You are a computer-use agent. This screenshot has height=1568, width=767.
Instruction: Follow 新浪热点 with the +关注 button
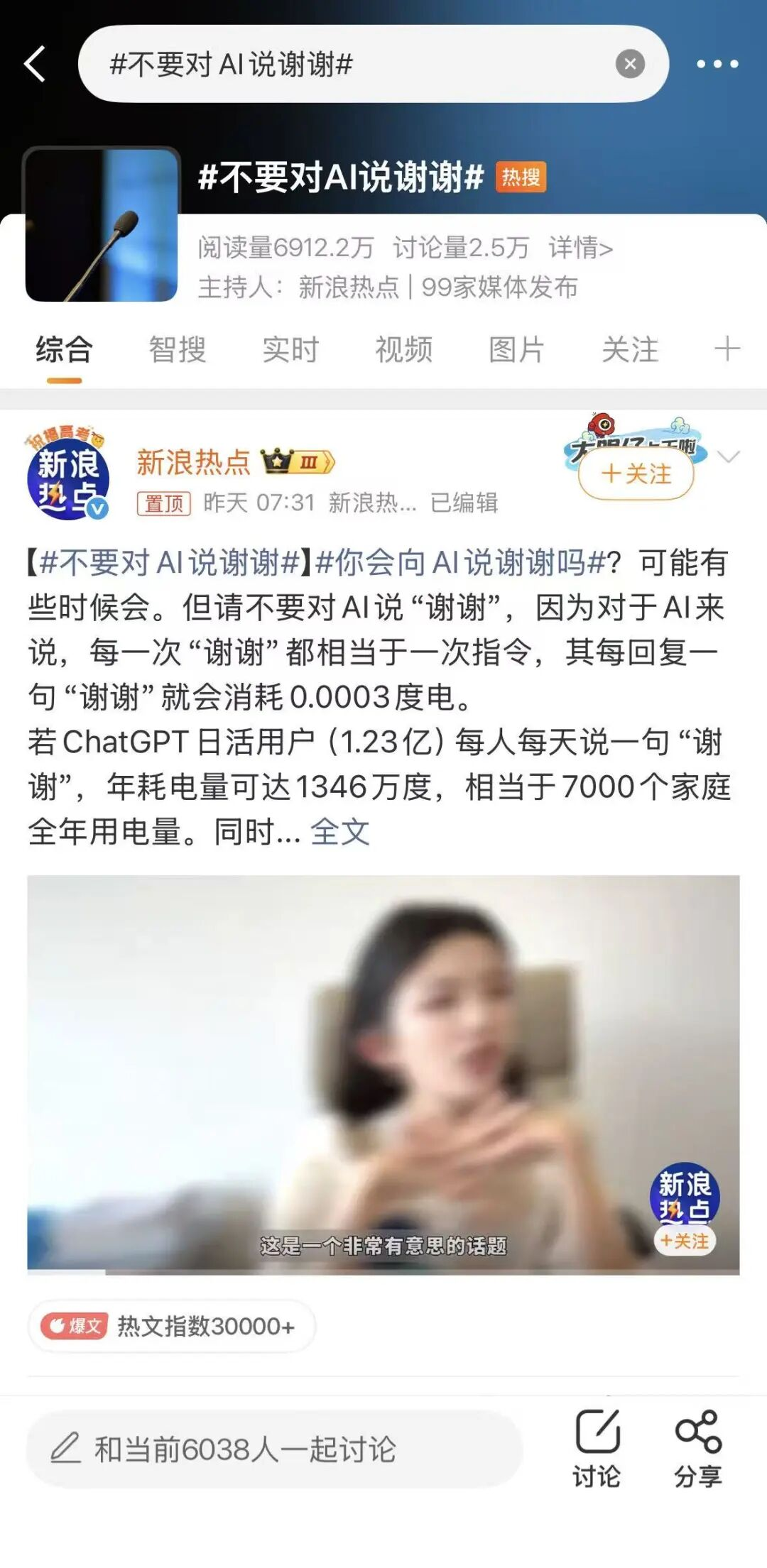click(x=636, y=473)
